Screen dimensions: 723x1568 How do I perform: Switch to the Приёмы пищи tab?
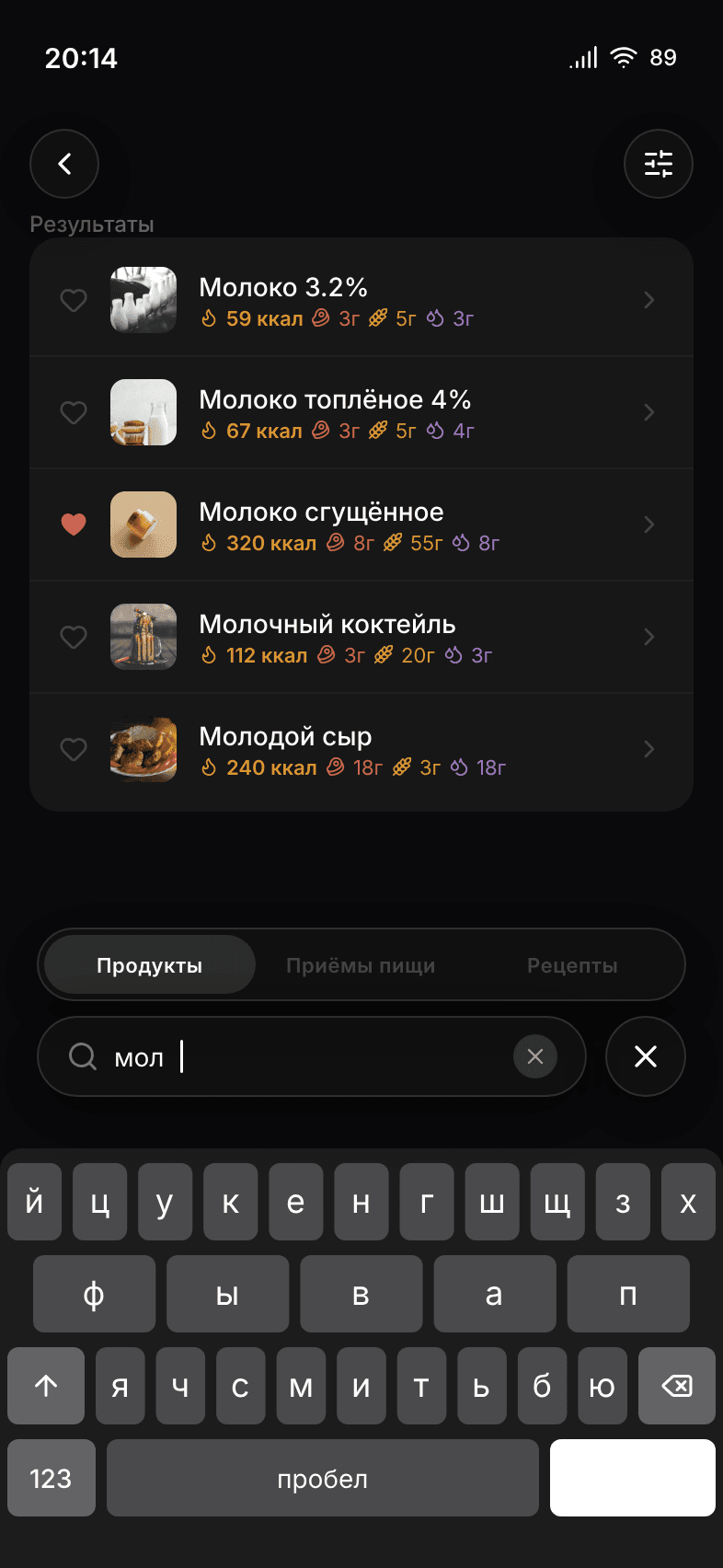[361, 965]
